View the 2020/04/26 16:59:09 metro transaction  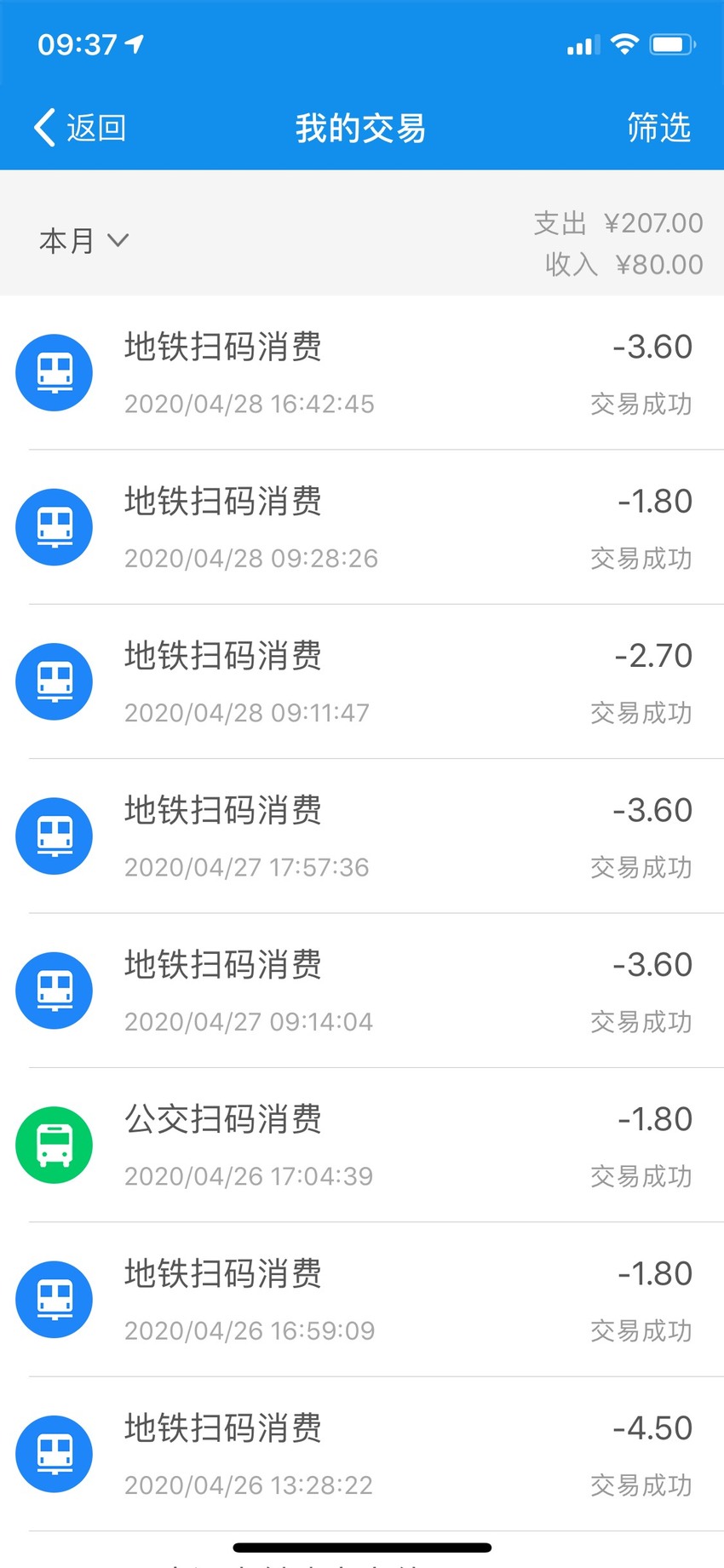(x=362, y=1299)
